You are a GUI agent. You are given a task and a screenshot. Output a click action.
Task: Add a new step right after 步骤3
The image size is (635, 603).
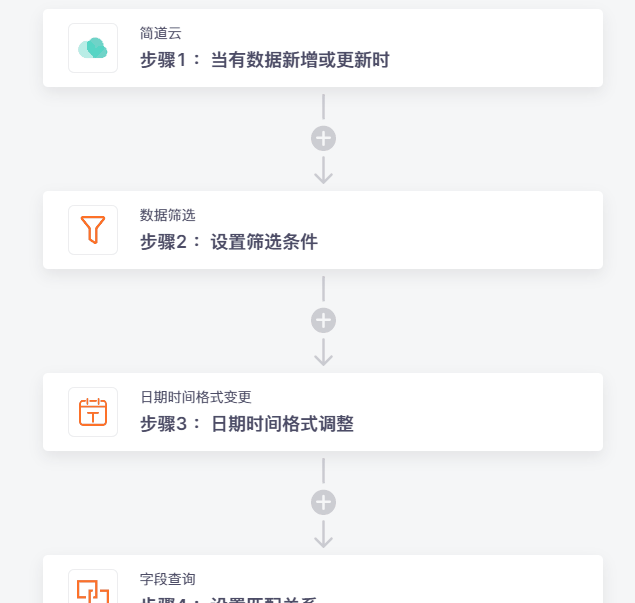click(x=323, y=503)
